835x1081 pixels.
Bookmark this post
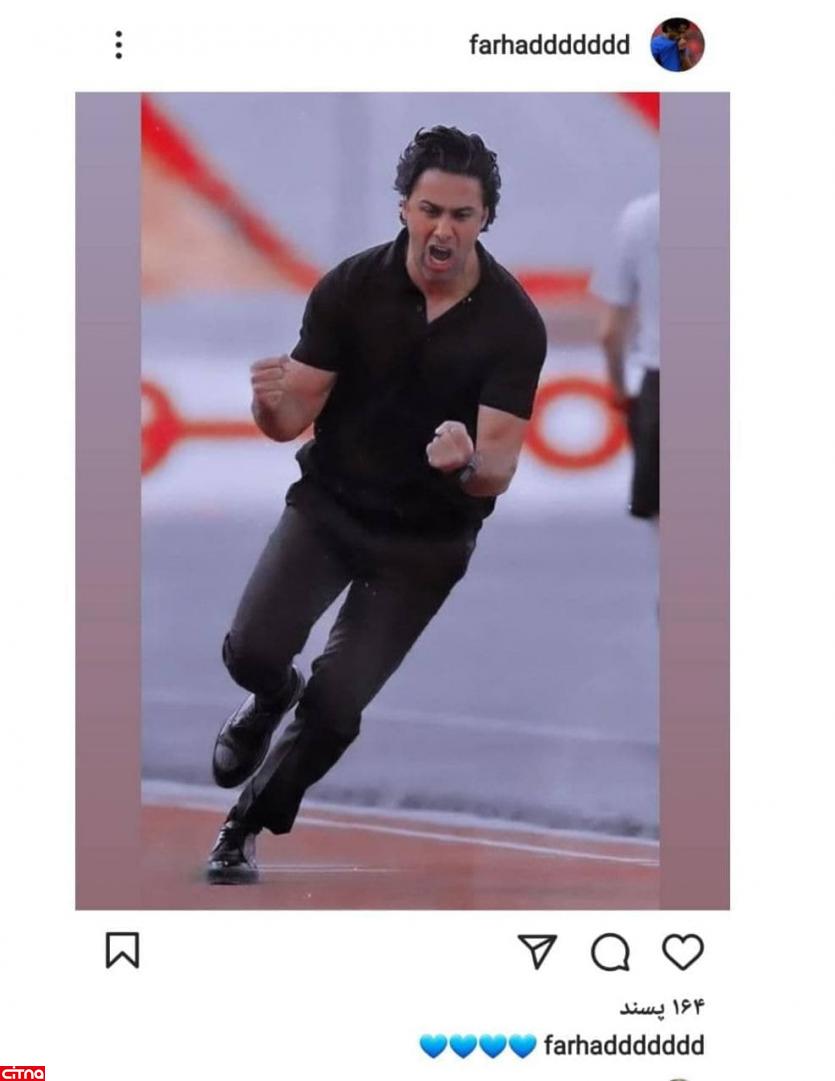tap(122, 951)
